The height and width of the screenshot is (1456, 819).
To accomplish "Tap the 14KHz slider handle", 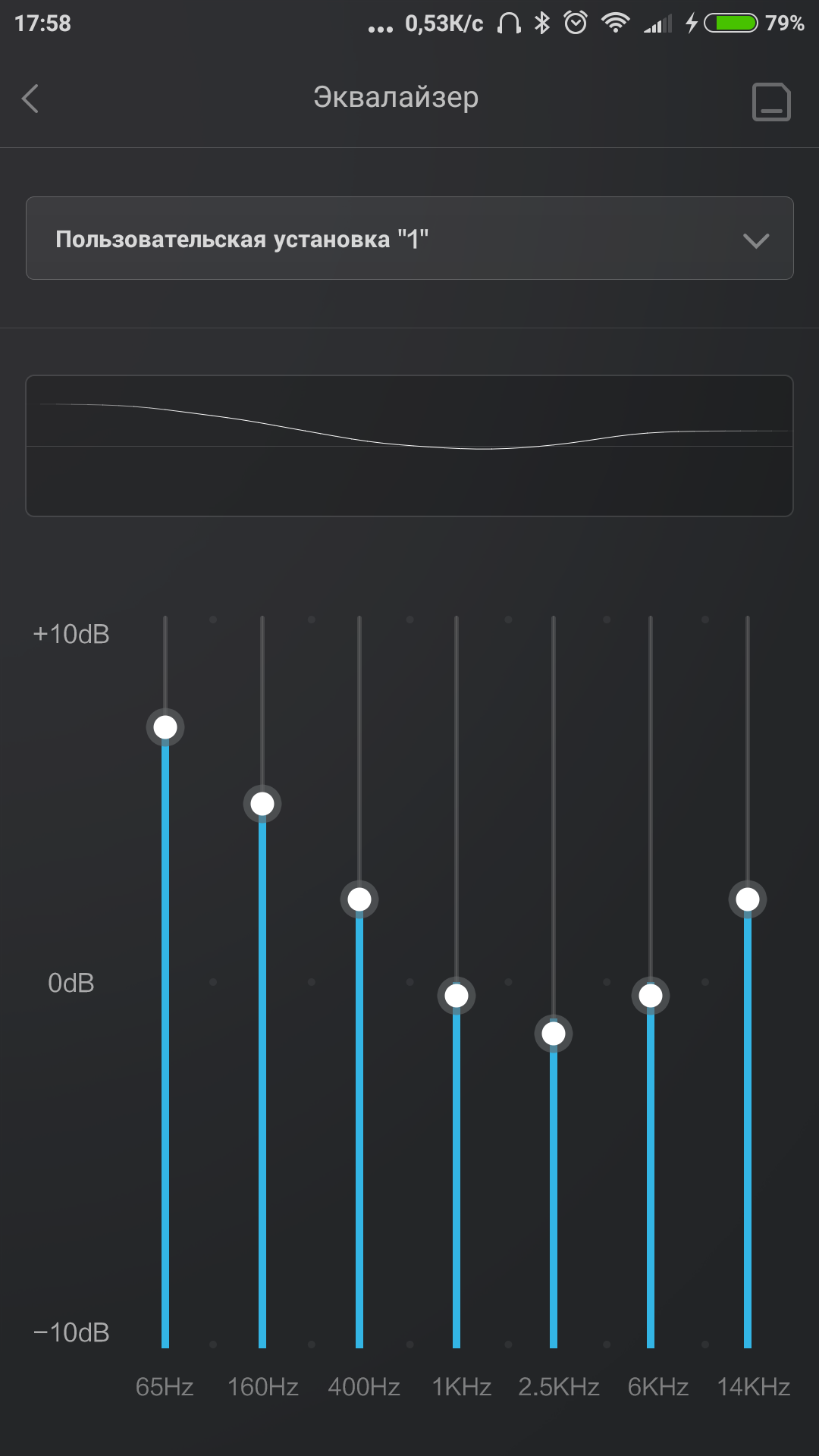I will coord(748,899).
